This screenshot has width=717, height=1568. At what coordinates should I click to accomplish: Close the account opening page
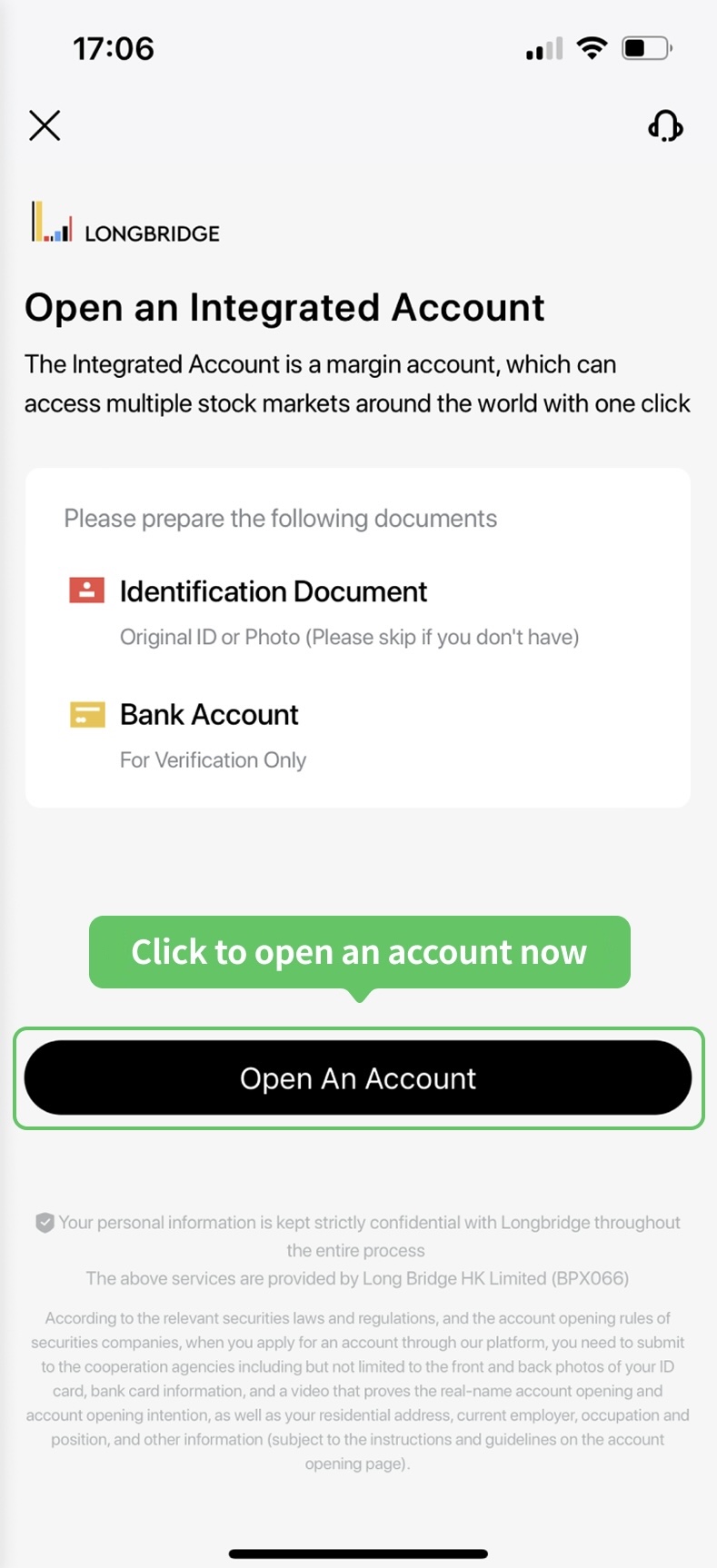point(45,125)
